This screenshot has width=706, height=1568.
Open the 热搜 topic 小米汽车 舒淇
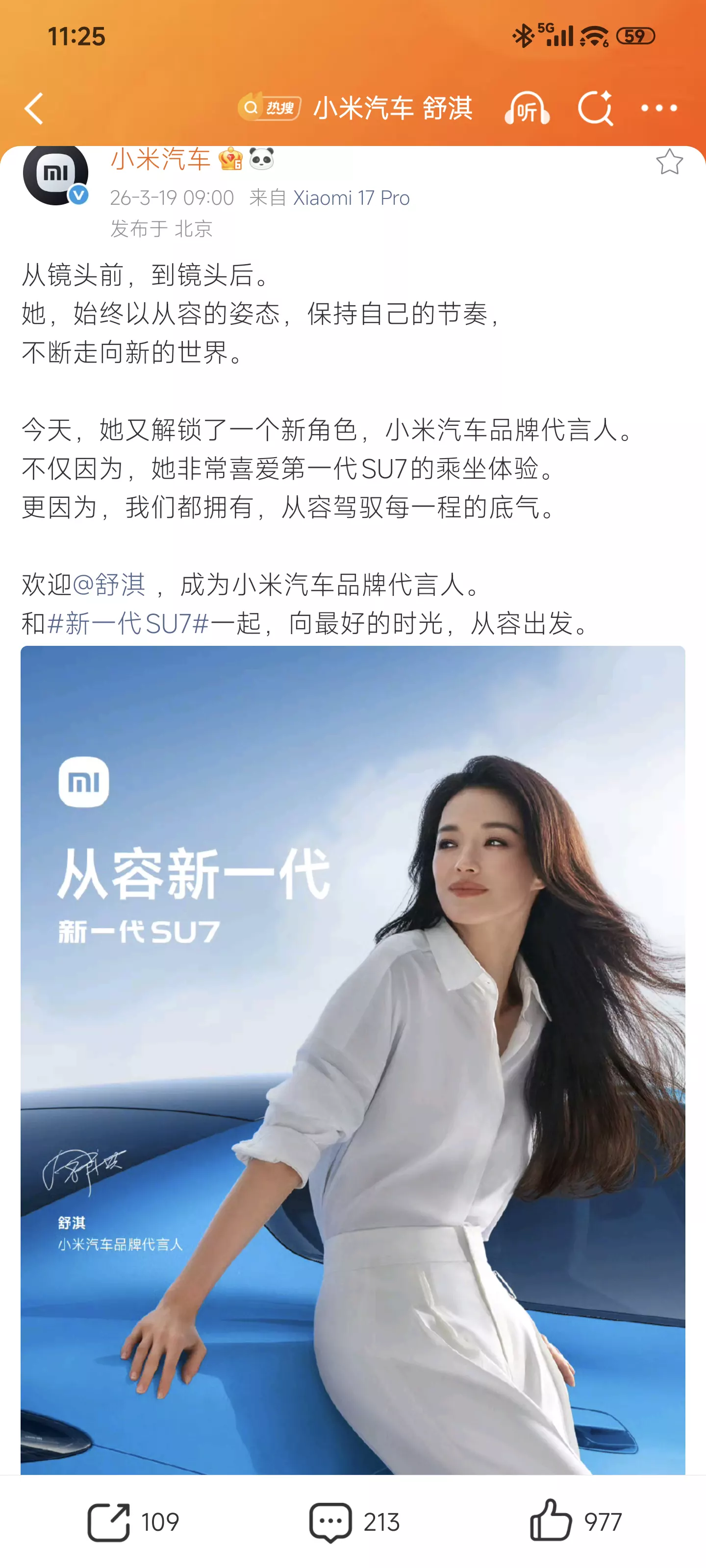pos(355,108)
